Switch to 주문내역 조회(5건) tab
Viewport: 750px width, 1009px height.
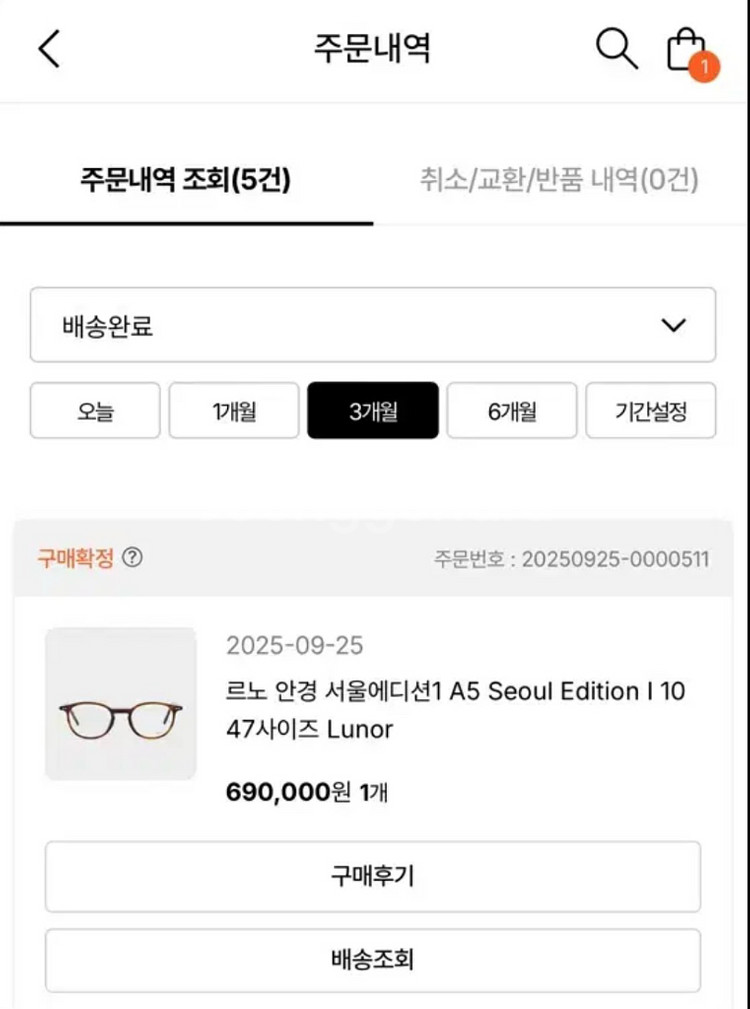[x=186, y=179]
